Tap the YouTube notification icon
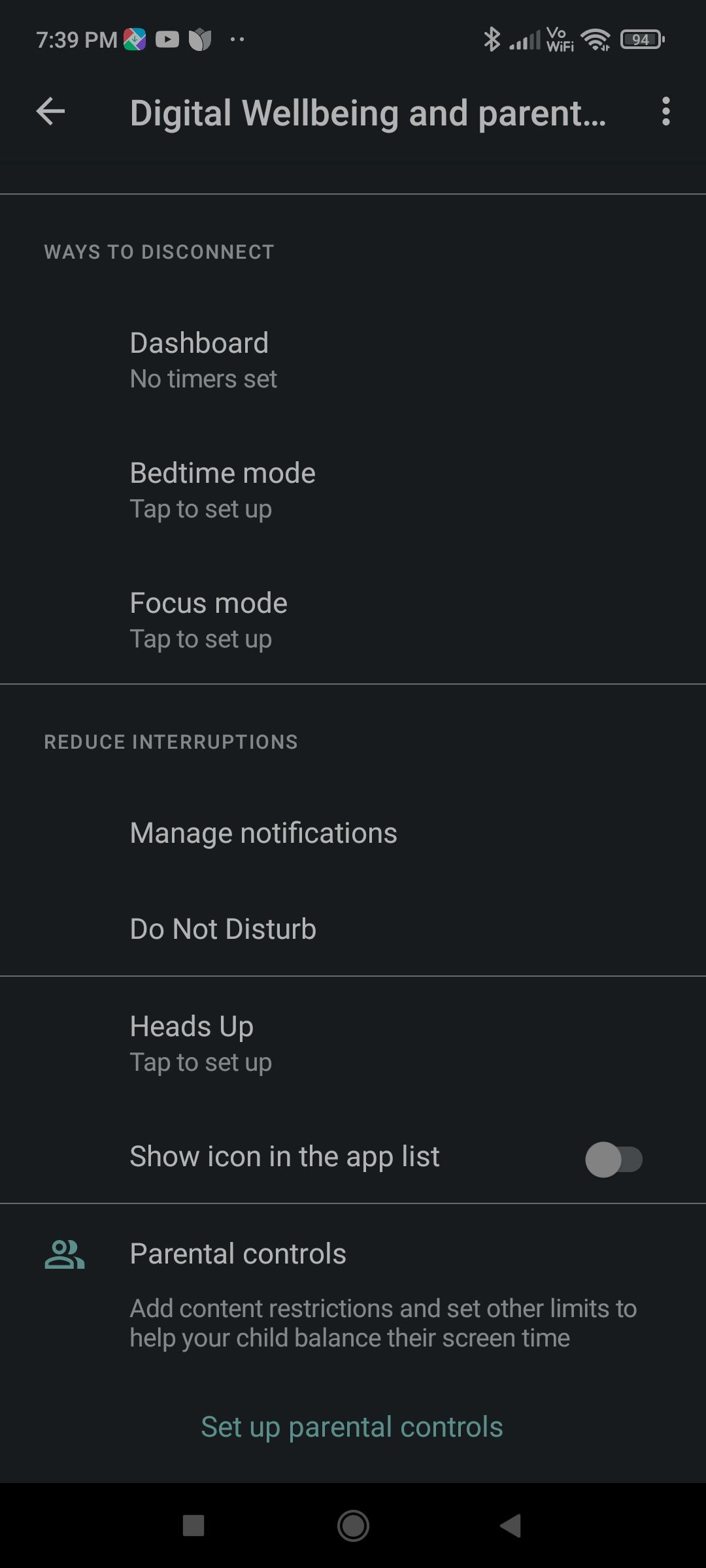Screen dimensions: 706x1568 tap(167, 39)
